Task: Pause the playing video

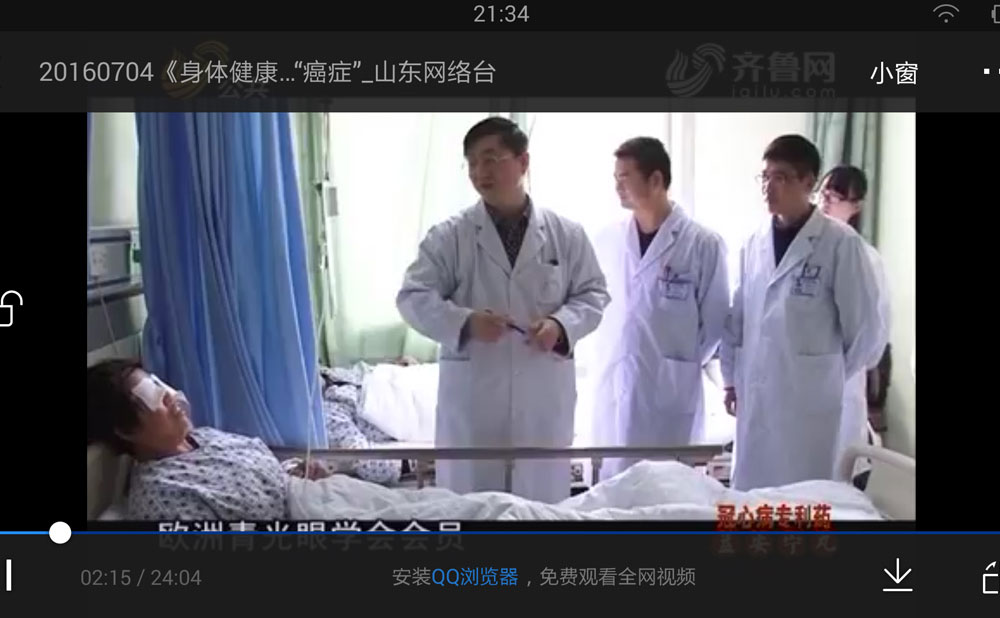Action: click(x=8, y=575)
